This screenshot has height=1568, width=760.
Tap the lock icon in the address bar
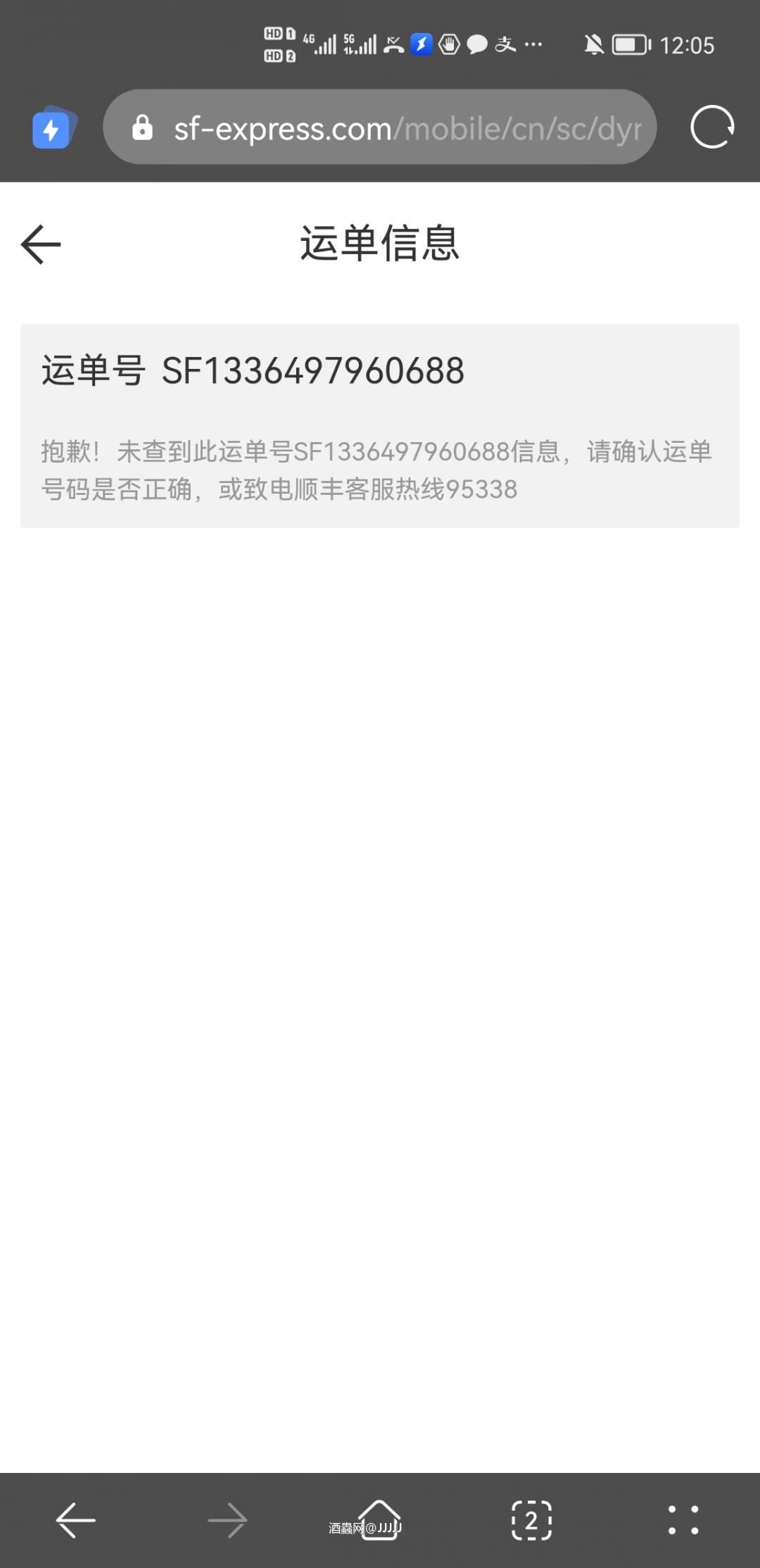coord(143,127)
